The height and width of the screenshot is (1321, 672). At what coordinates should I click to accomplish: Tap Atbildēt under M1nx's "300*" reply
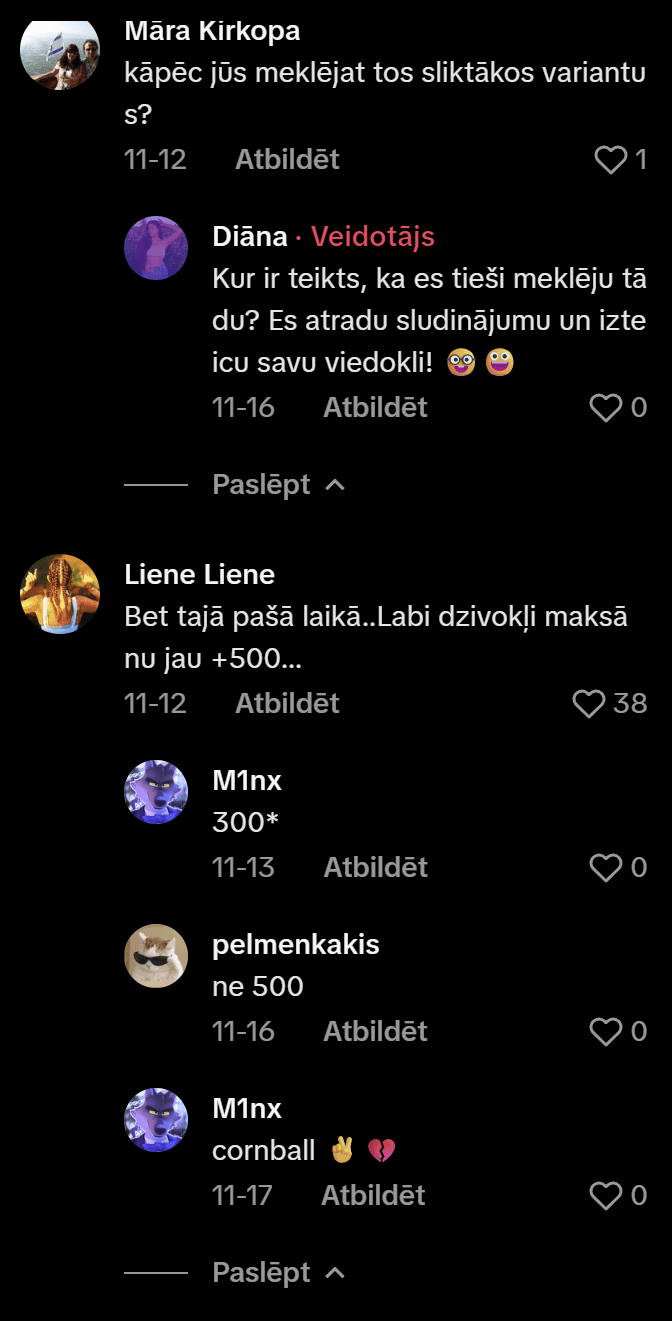375,868
